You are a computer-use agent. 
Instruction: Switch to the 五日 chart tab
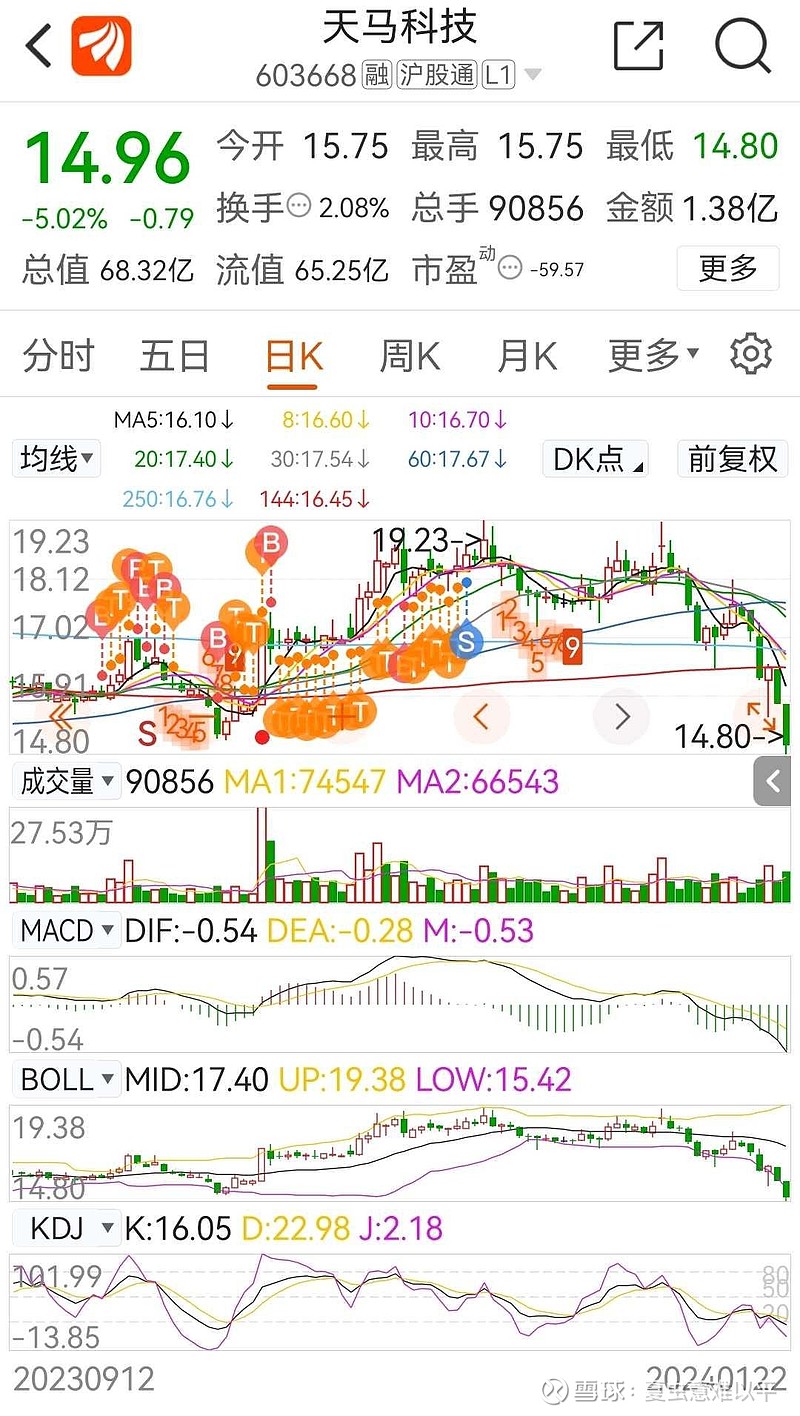point(174,356)
